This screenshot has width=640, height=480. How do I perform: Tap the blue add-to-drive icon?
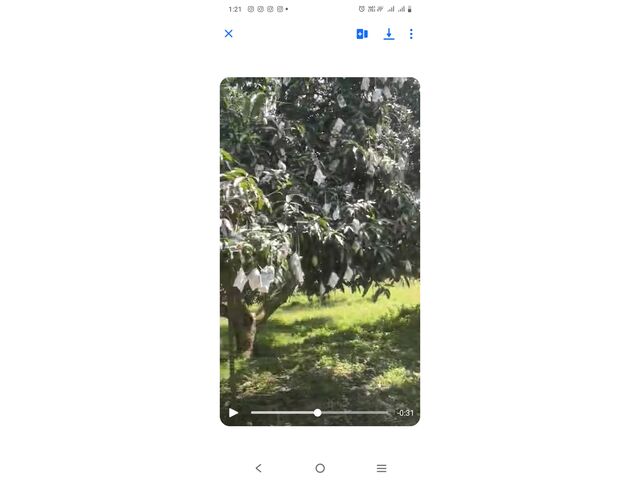tap(362, 34)
